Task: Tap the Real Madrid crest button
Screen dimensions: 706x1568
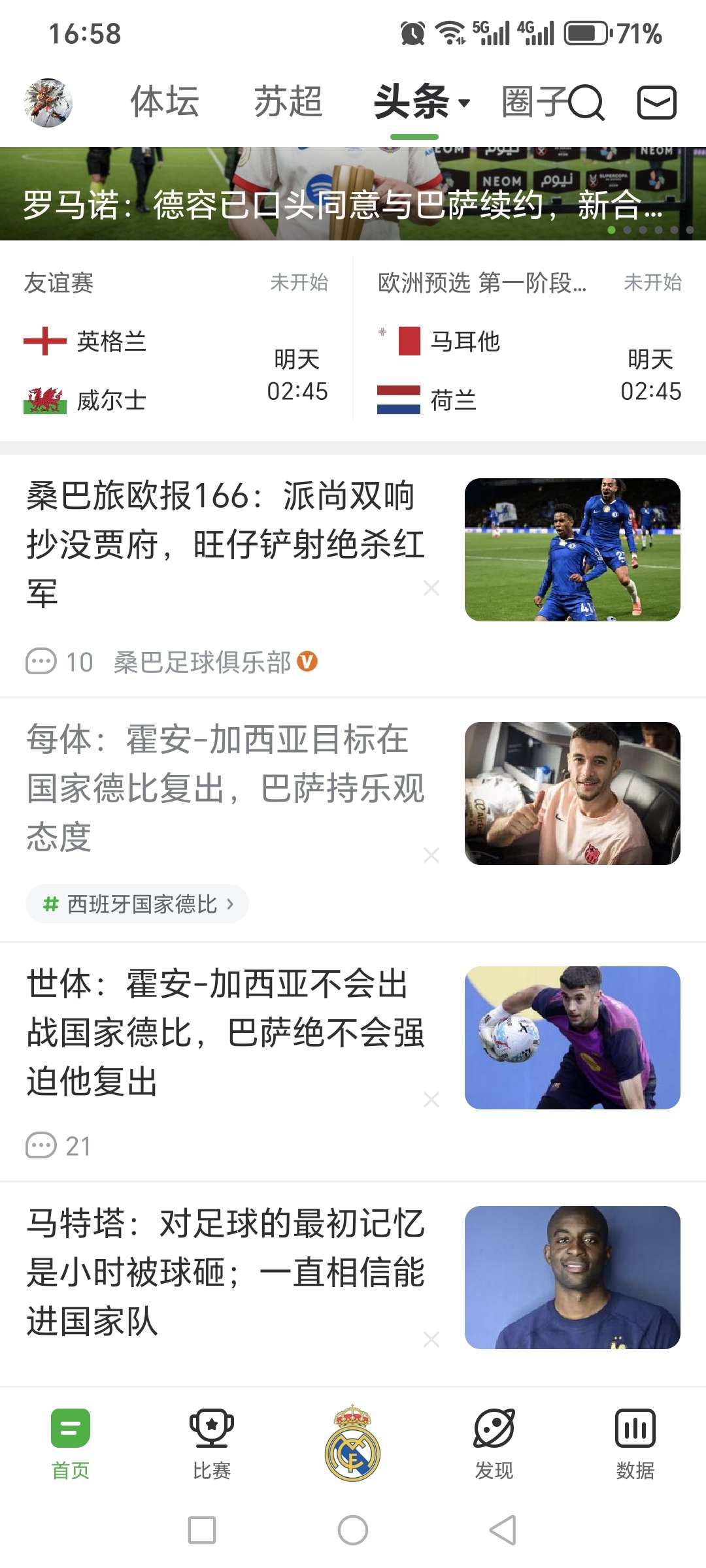Action: (353, 1444)
